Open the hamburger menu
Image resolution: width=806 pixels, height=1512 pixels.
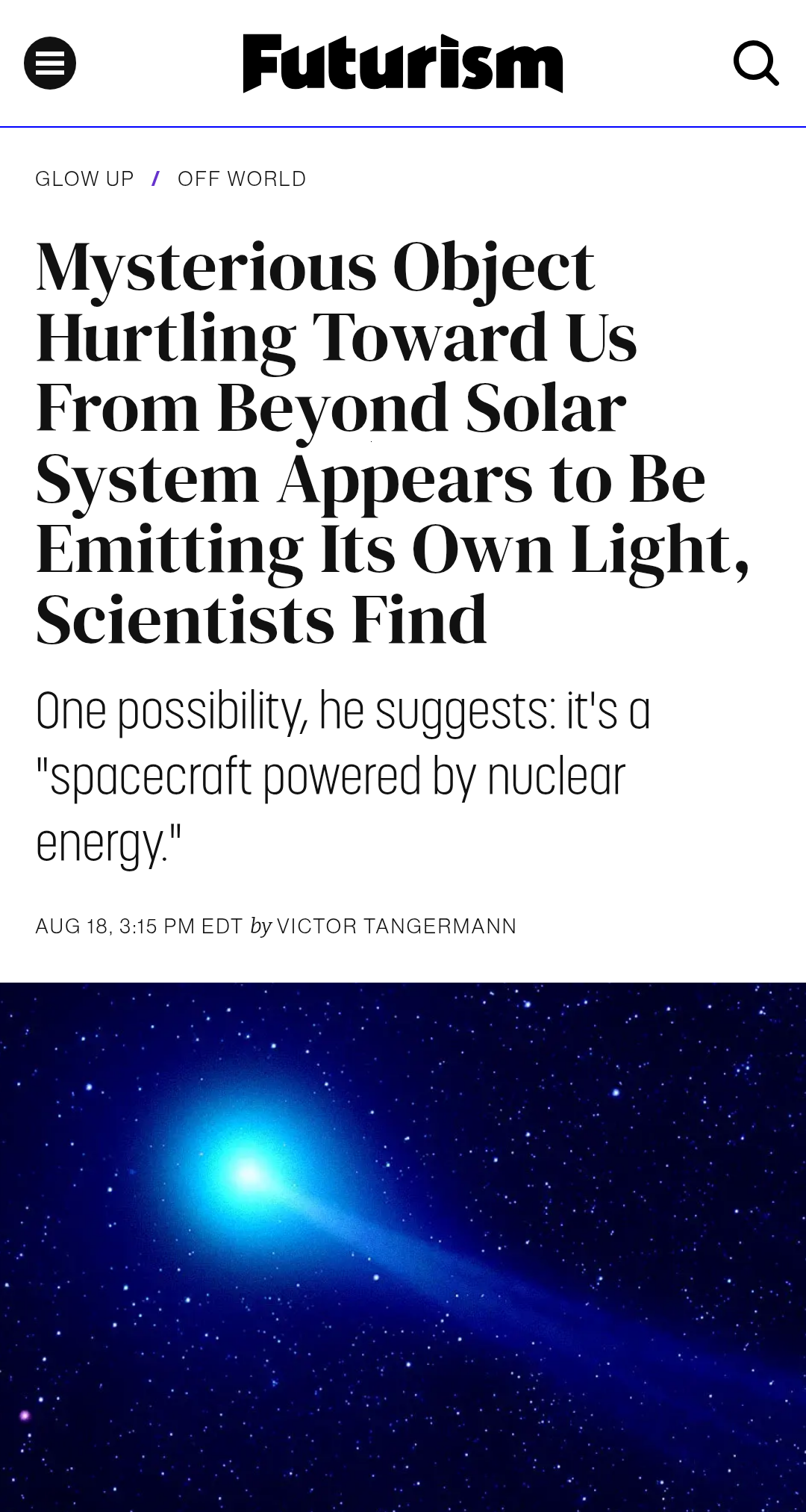(50, 63)
